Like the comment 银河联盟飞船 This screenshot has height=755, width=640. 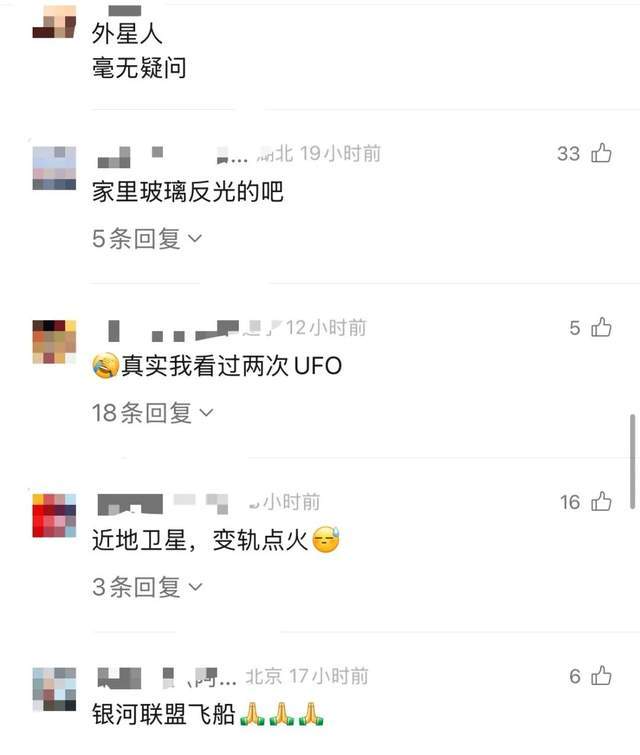click(x=601, y=677)
